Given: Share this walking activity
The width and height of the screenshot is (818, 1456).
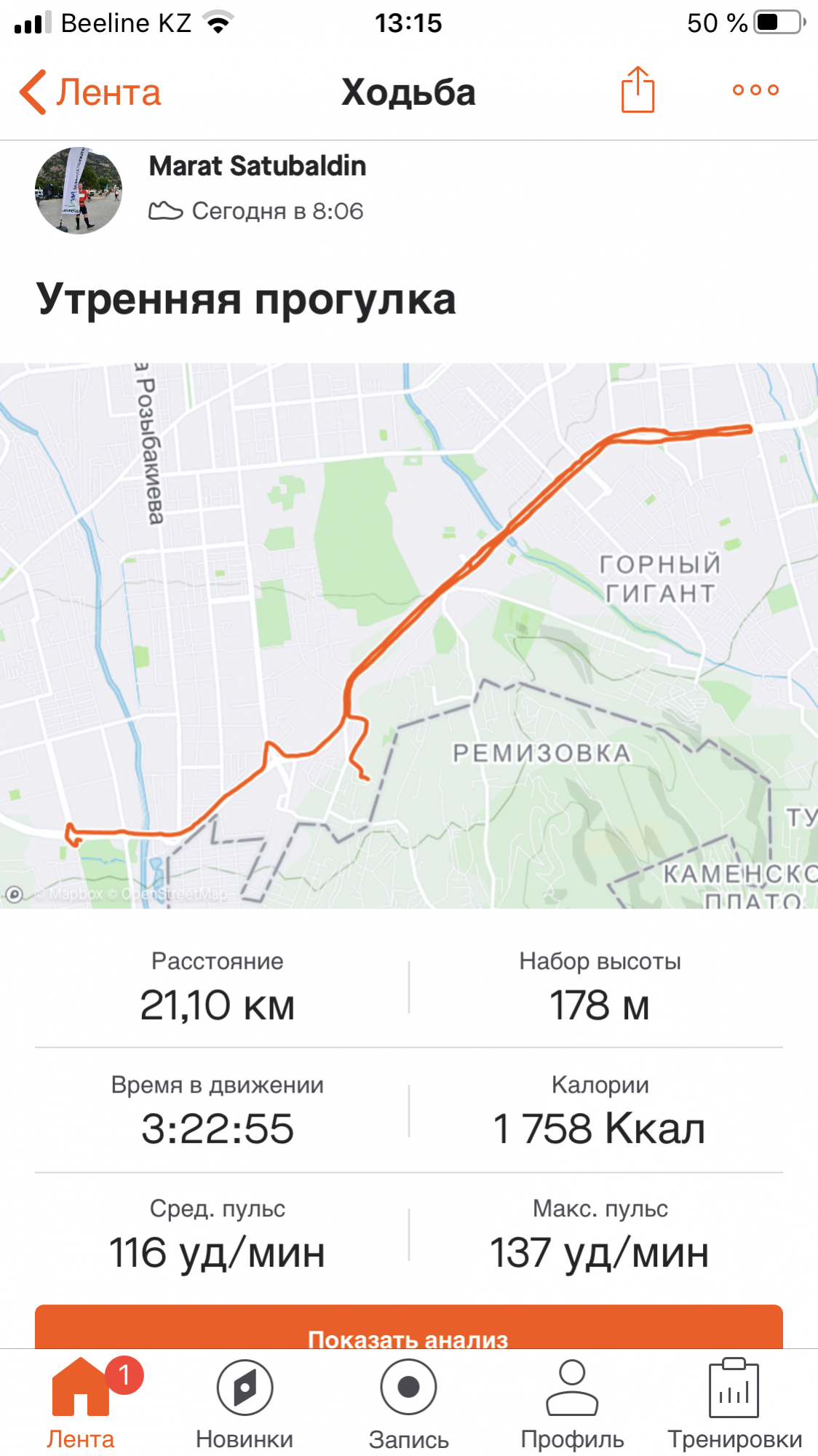Looking at the screenshot, I should [x=638, y=90].
